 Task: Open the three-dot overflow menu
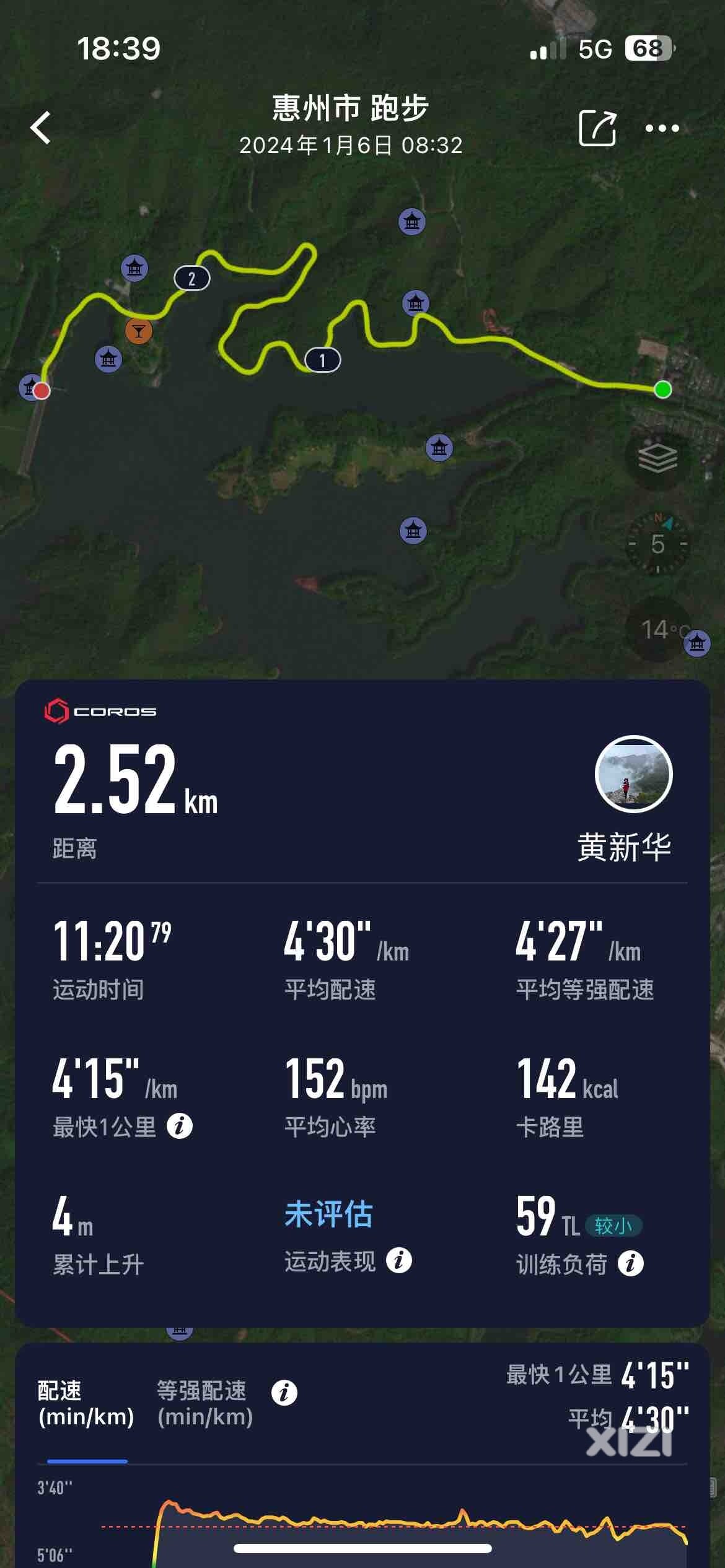click(662, 128)
